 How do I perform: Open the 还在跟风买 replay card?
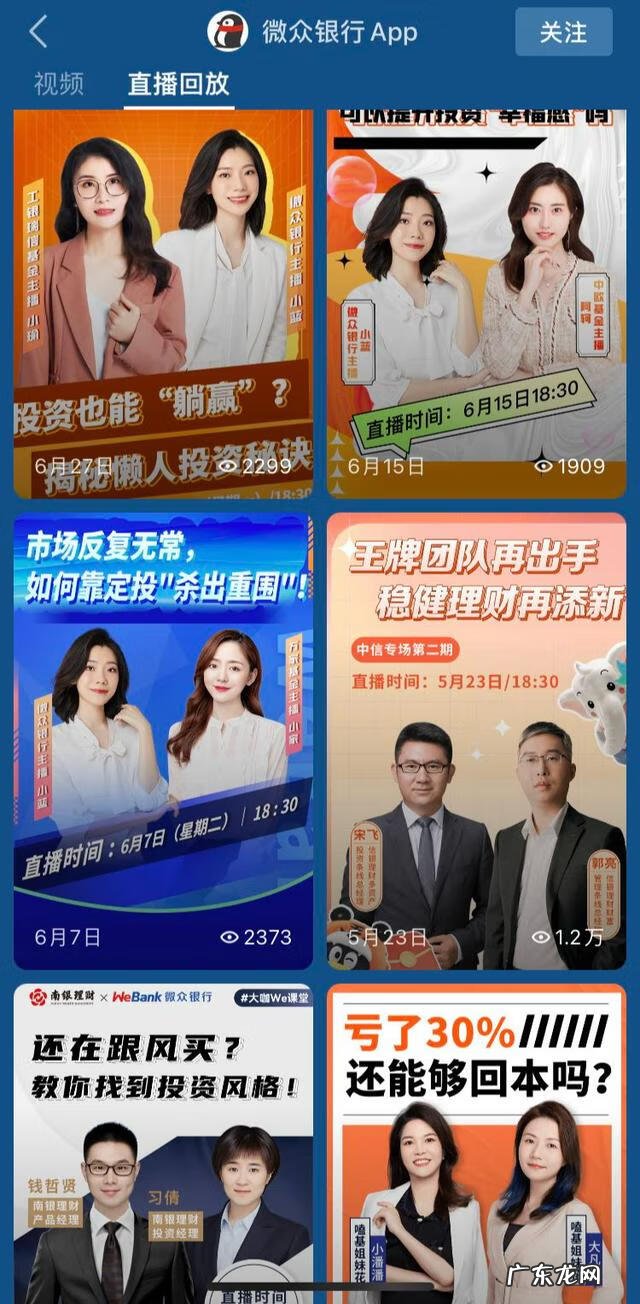(163, 1140)
